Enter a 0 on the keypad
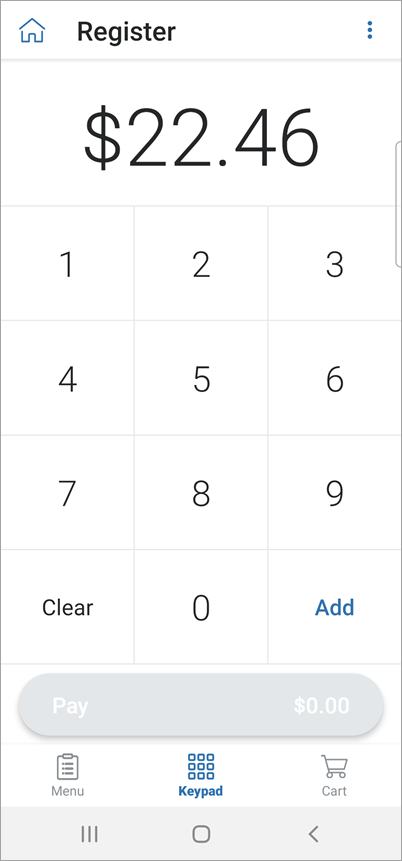 [x=201, y=607]
